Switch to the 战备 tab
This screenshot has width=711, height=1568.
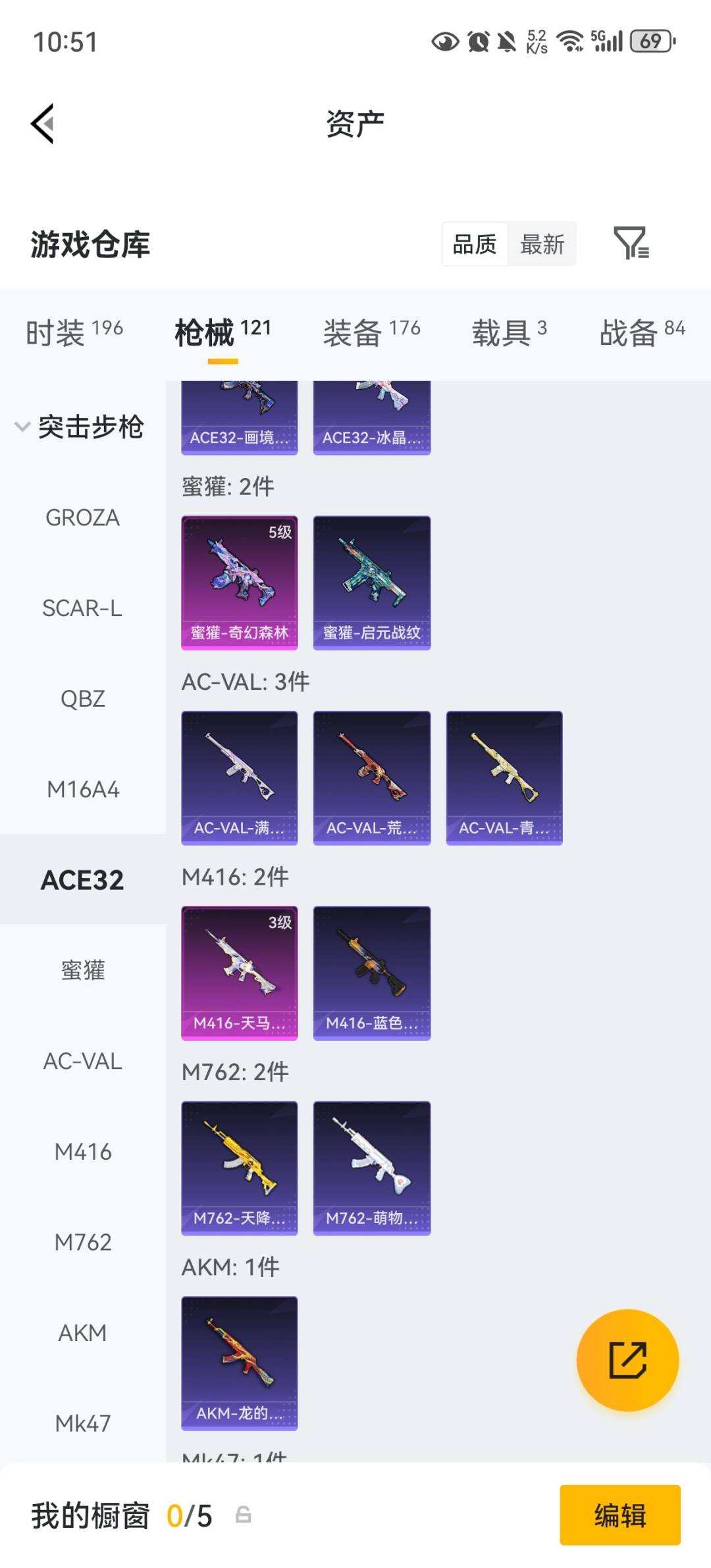(x=643, y=332)
